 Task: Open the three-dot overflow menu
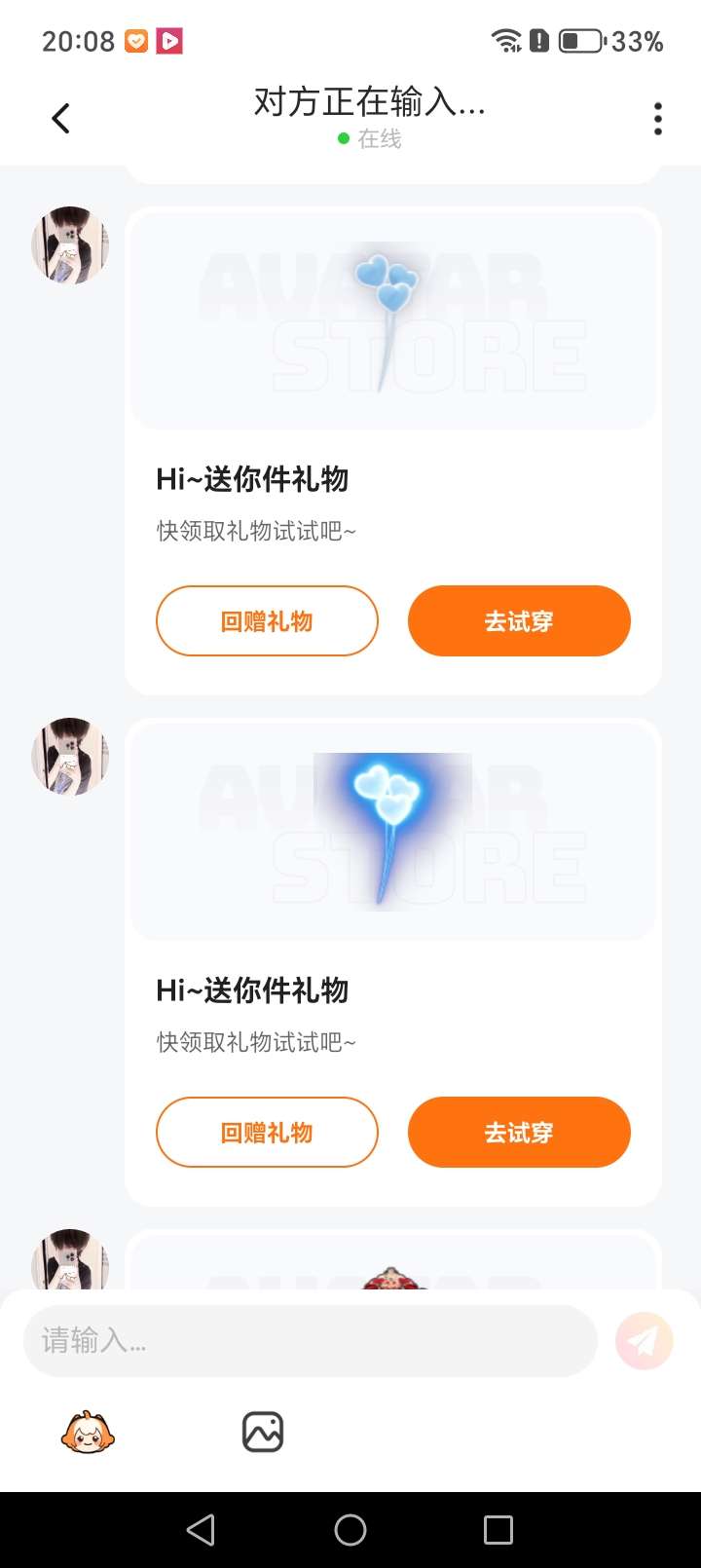click(658, 119)
